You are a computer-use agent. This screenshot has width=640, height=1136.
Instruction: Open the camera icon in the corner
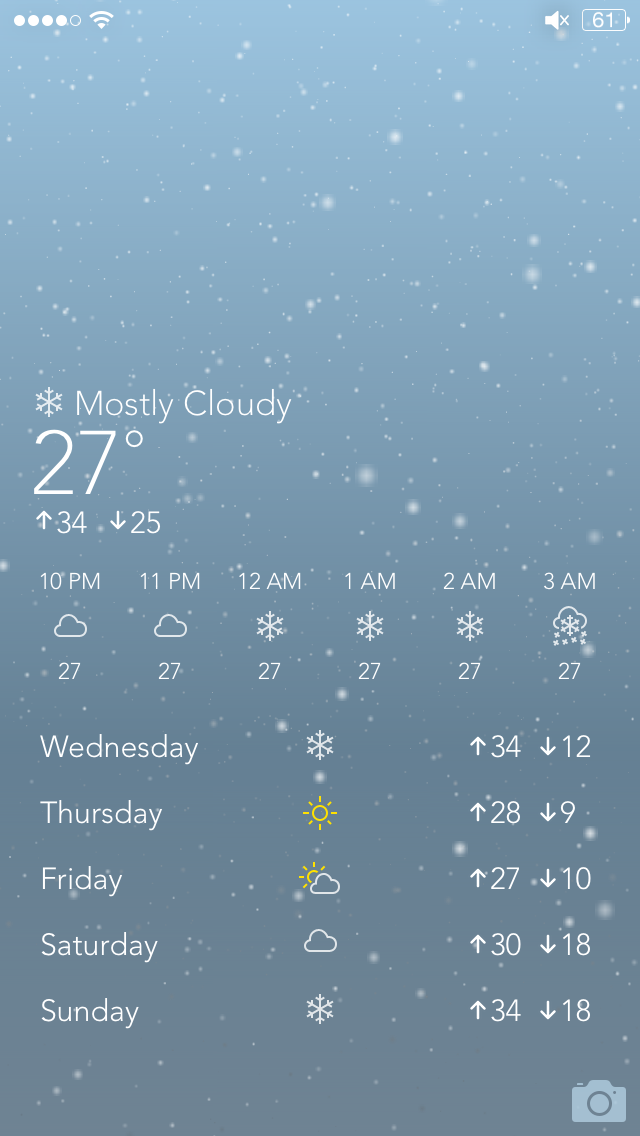(598, 1101)
